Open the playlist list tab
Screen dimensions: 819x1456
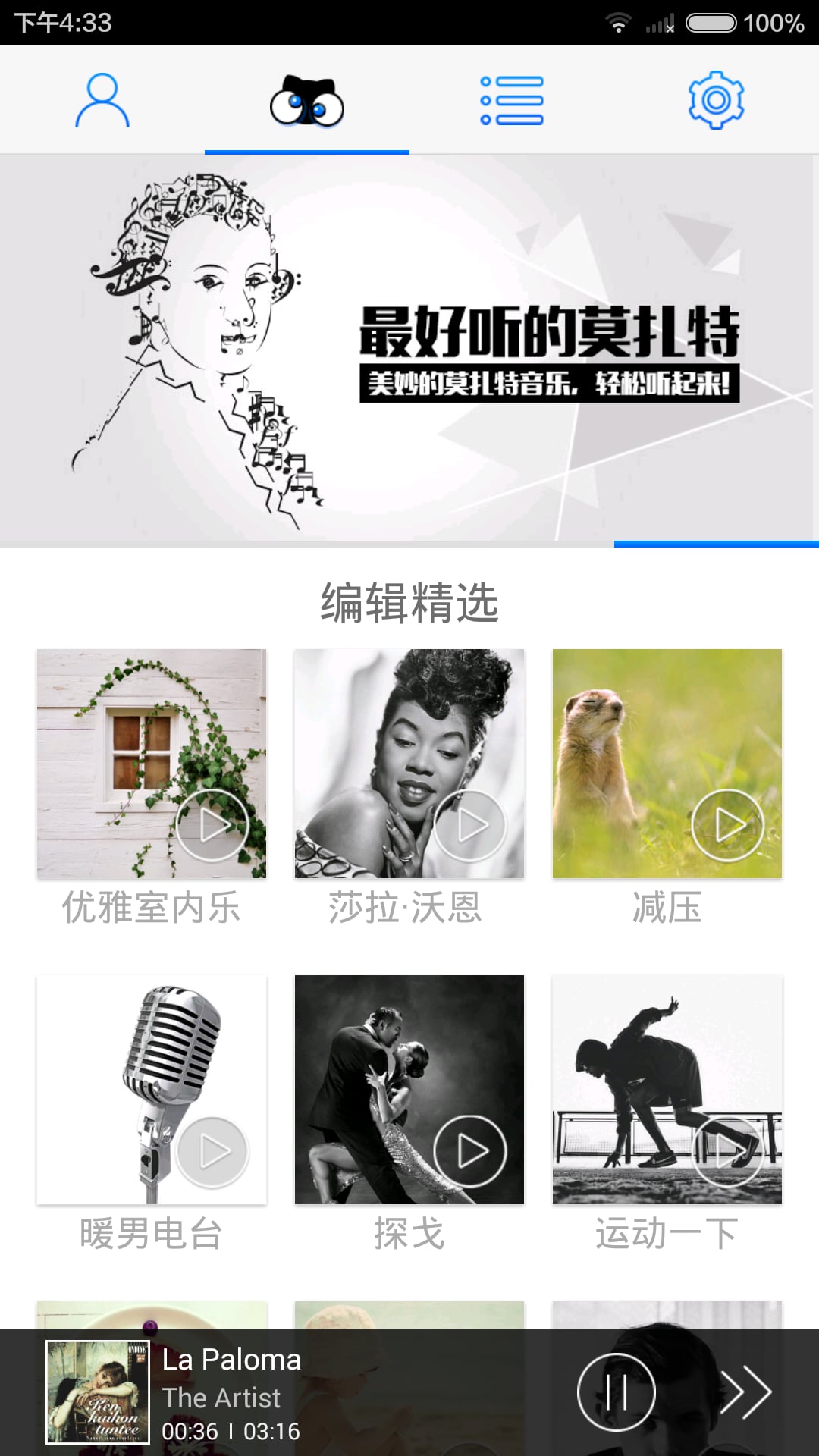512,100
